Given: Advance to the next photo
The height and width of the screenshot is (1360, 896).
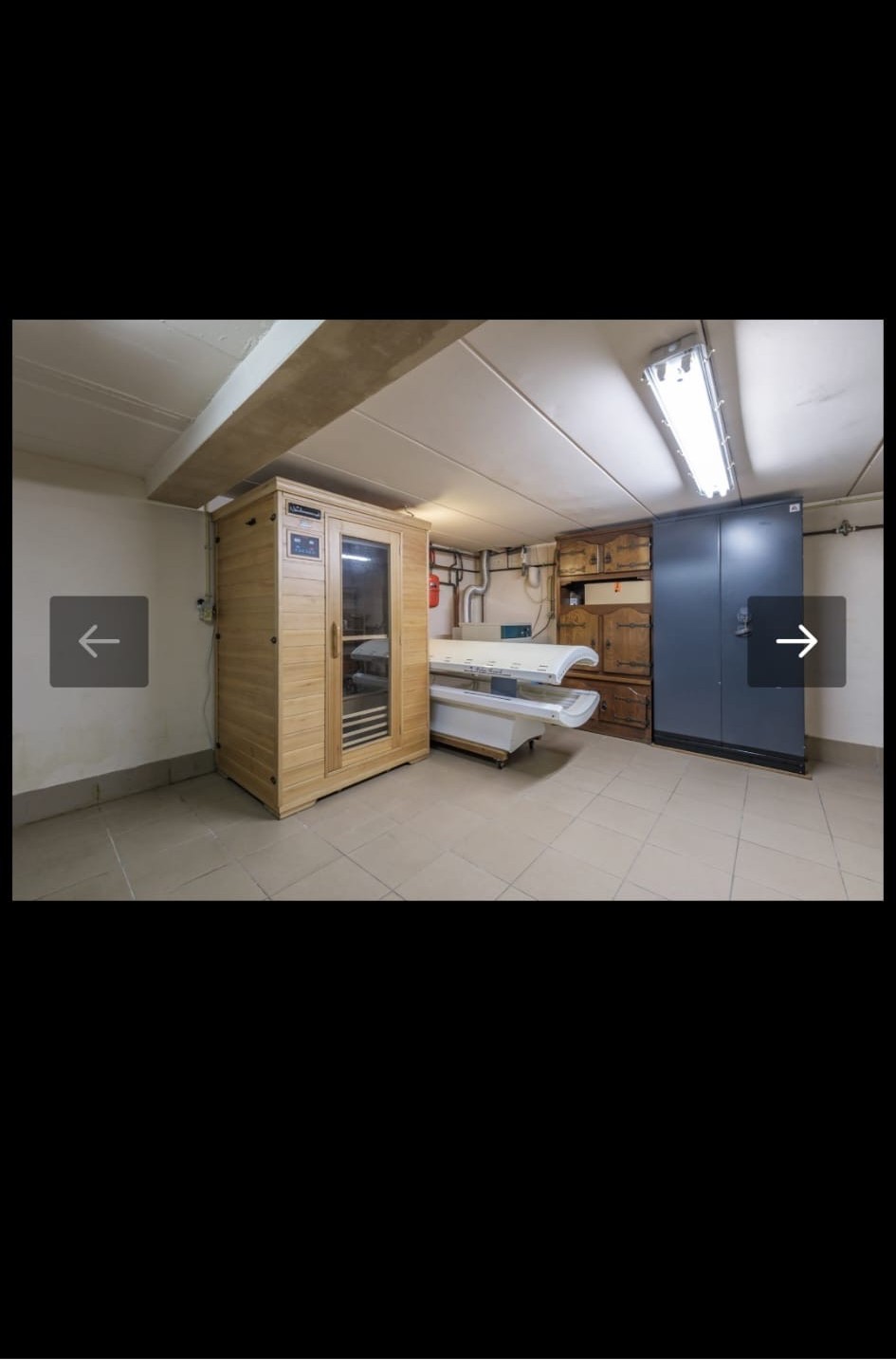Looking at the screenshot, I should coord(795,641).
